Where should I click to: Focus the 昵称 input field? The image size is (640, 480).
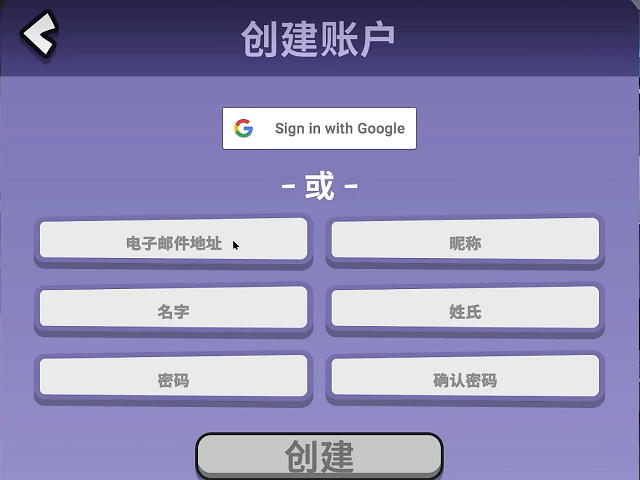(465, 241)
